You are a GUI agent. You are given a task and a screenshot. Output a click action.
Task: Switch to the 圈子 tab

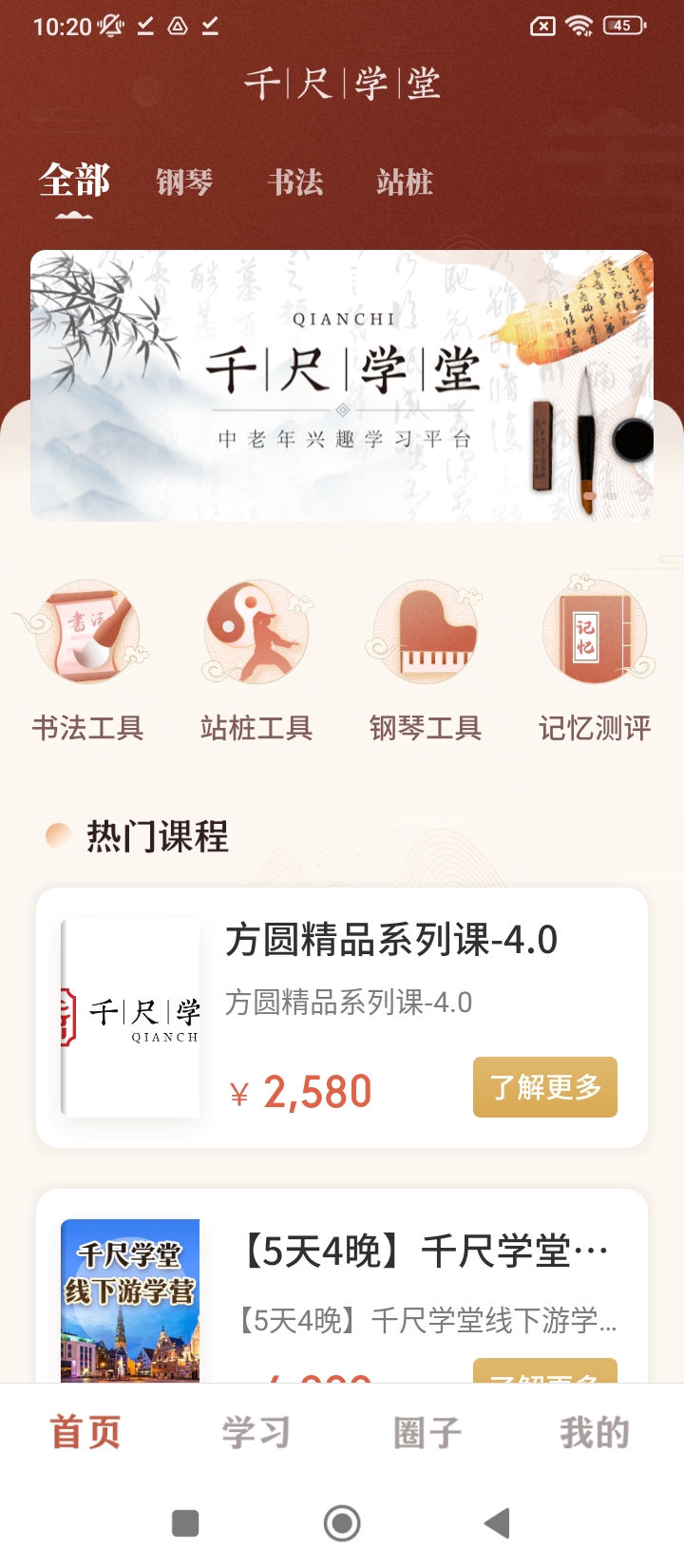point(427,1432)
